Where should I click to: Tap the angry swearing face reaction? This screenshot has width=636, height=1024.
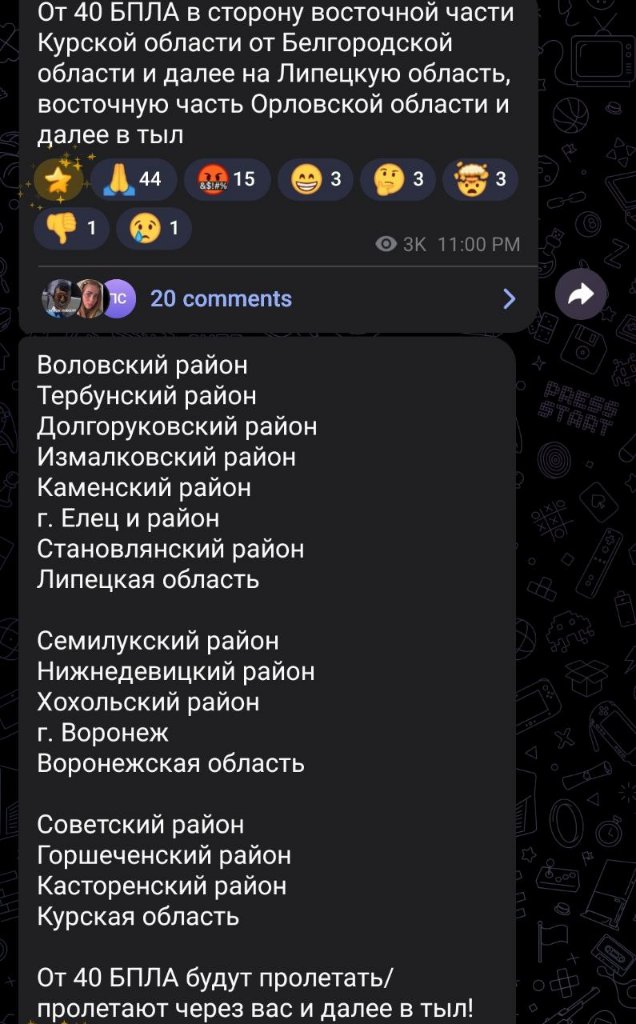pos(227,180)
